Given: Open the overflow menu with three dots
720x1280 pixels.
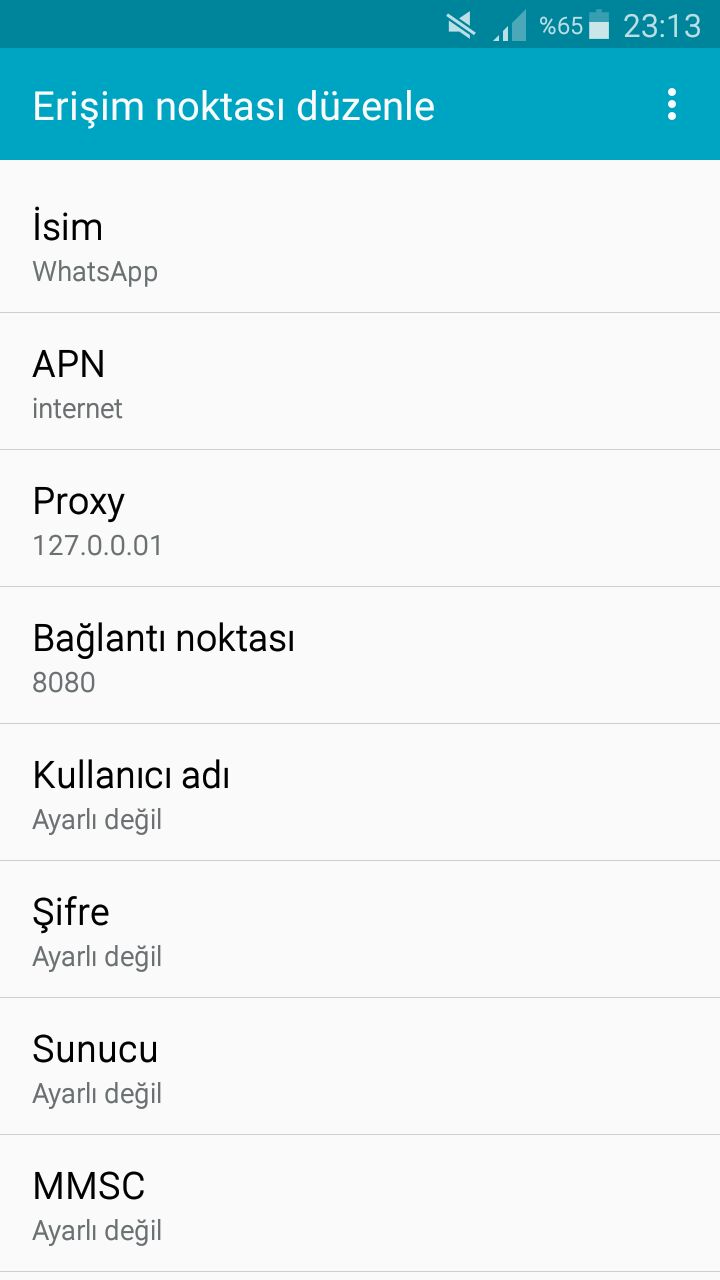Looking at the screenshot, I should [x=671, y=105].
